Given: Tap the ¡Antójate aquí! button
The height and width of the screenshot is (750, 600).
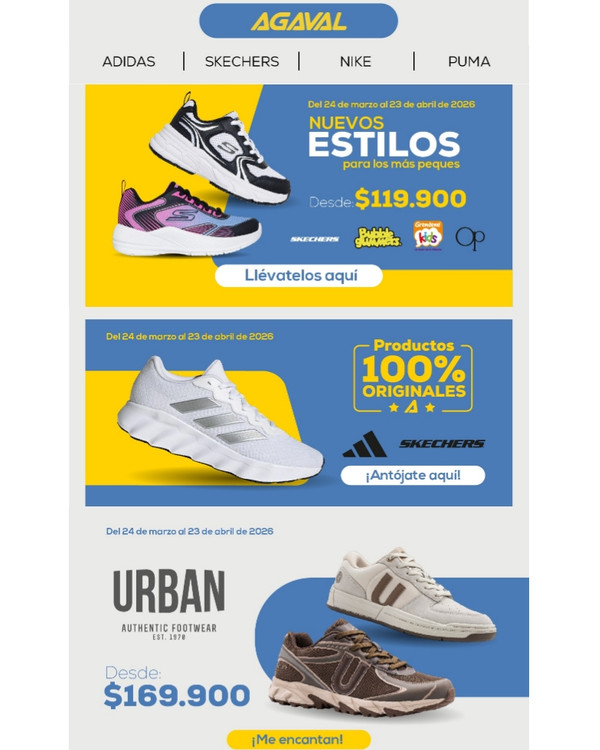Looking at the screenshot, I should click(x=412, y=475).
